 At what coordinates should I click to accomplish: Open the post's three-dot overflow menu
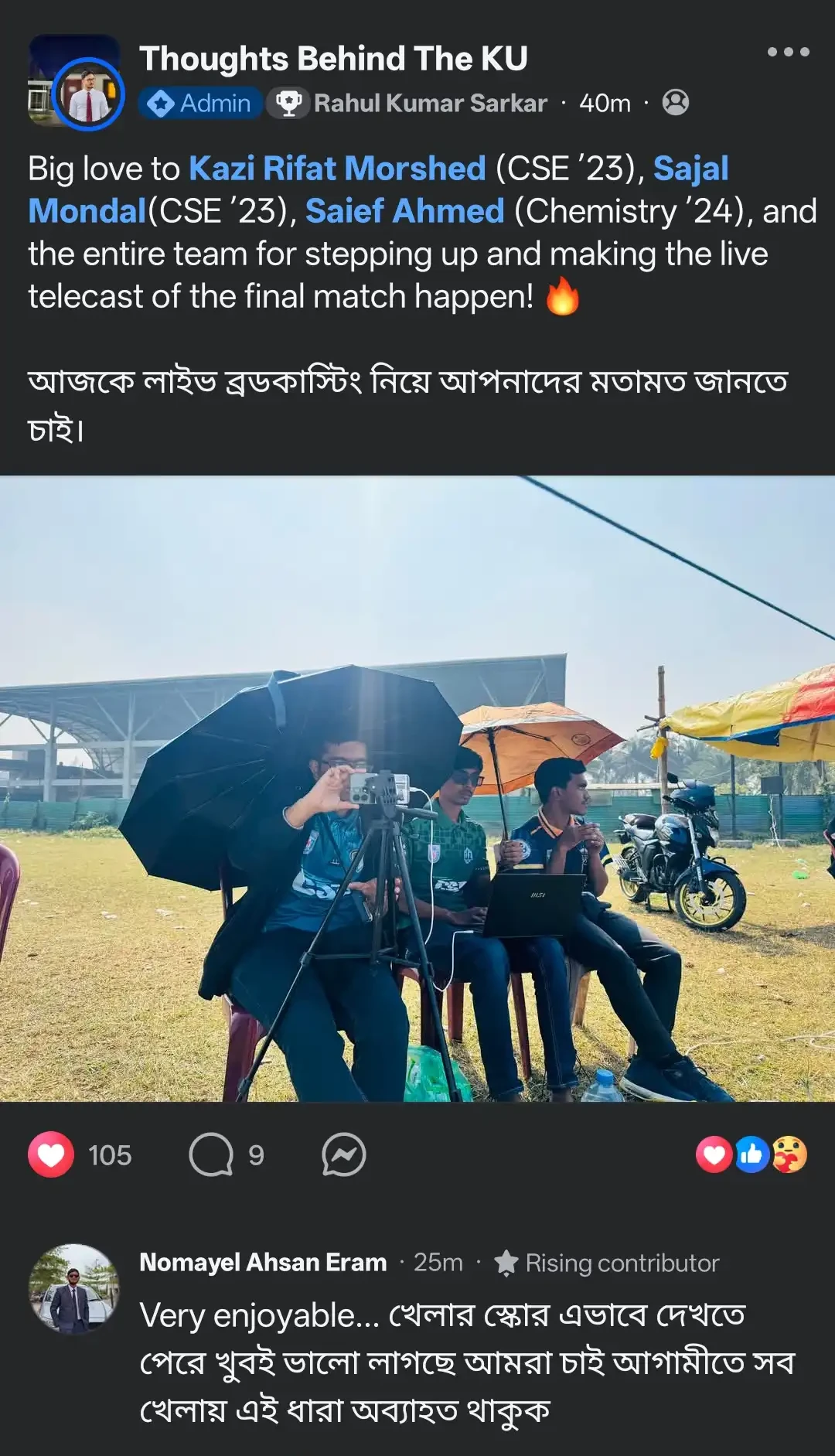click(x=788, y=53)
